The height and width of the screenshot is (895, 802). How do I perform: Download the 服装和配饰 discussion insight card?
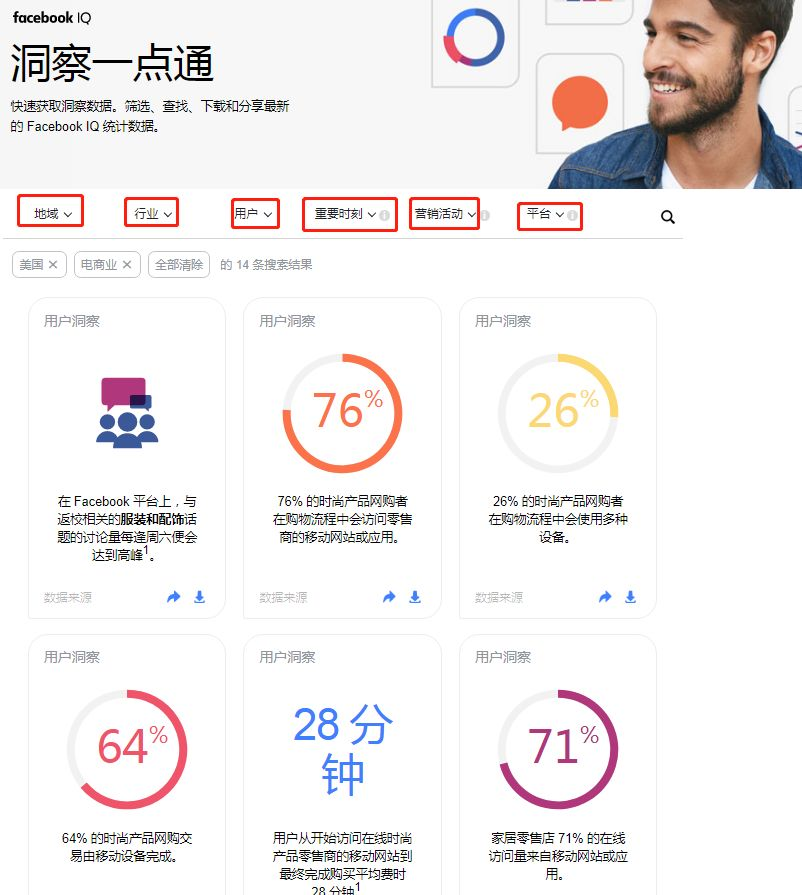(199, 597)
